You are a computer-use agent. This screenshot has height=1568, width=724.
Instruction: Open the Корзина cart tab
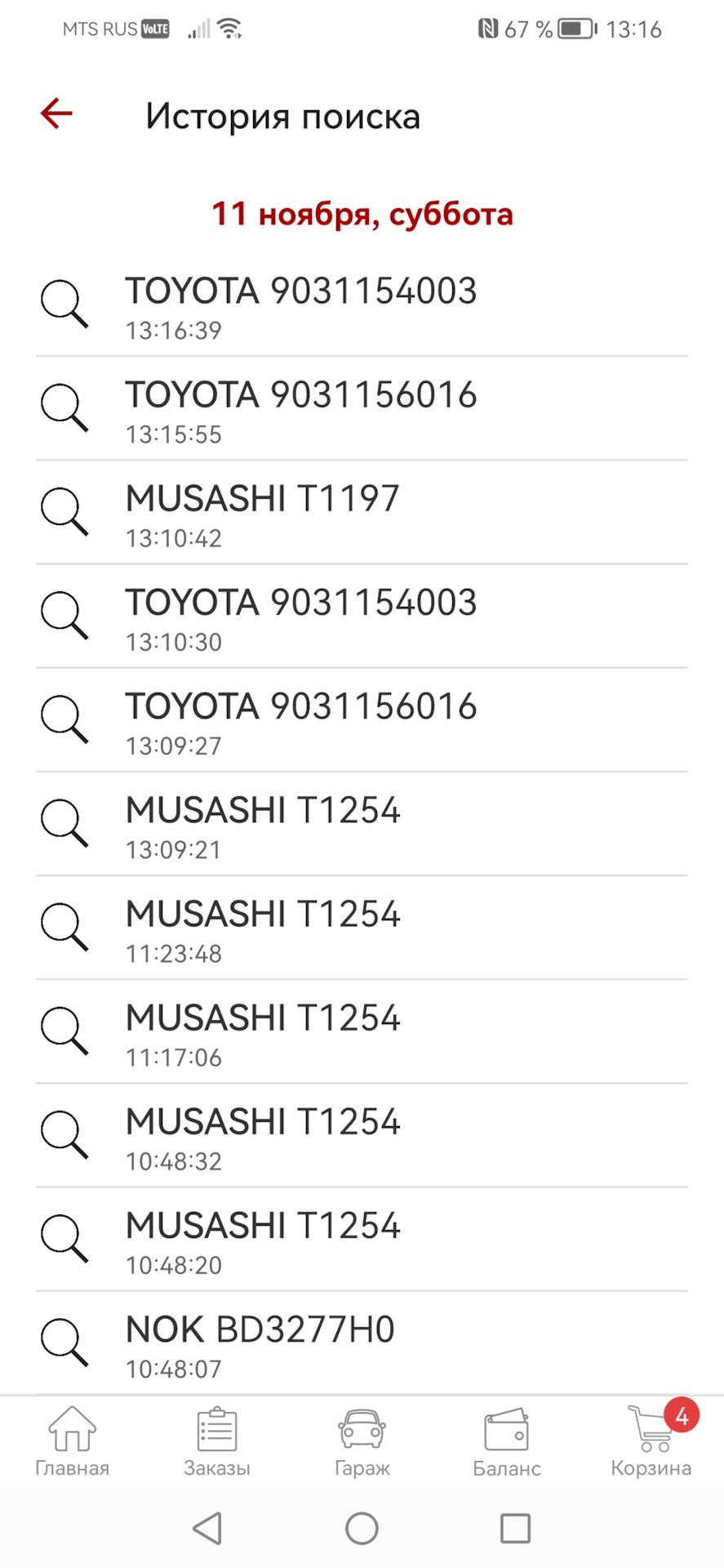click(651, 1443)
